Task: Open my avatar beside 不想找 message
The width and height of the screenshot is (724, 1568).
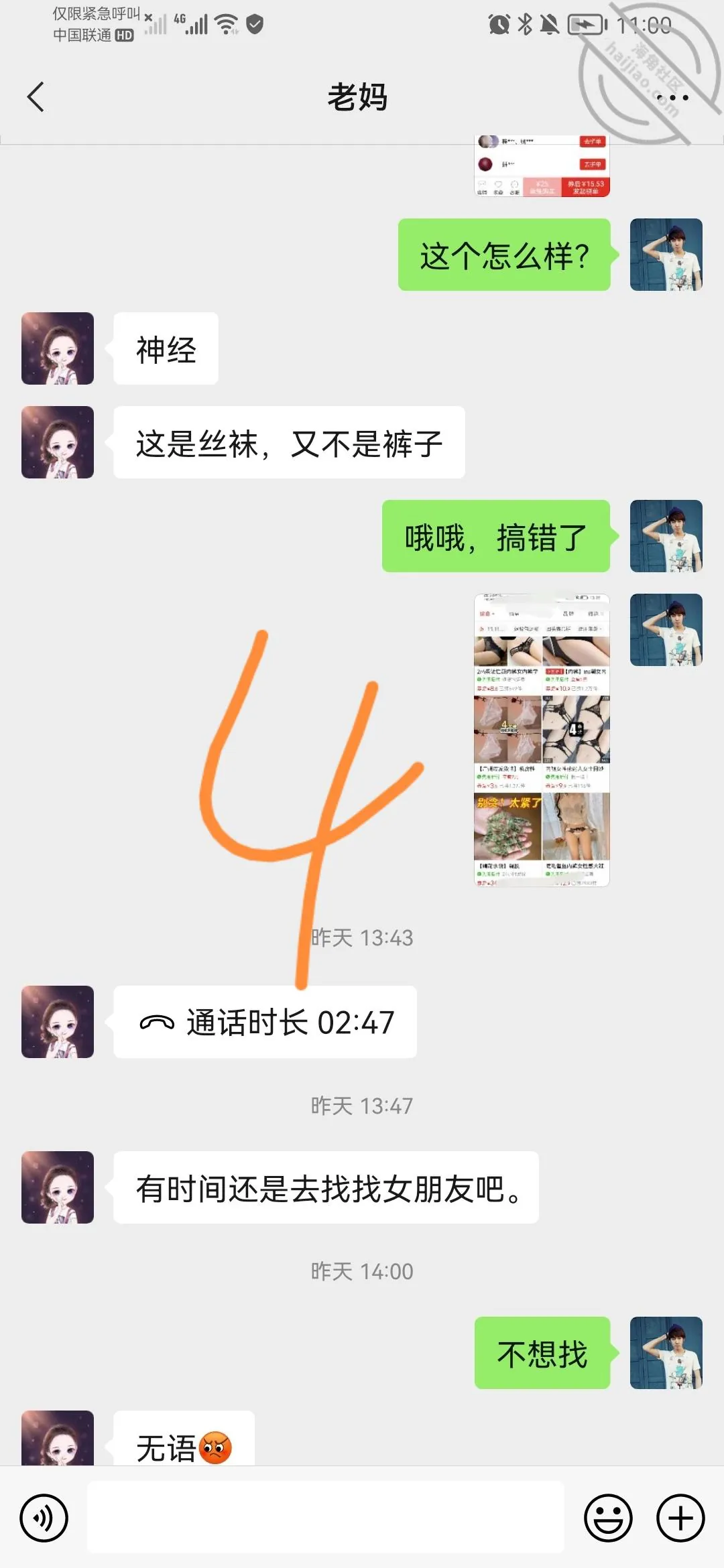Action: tap(666, 1353)
